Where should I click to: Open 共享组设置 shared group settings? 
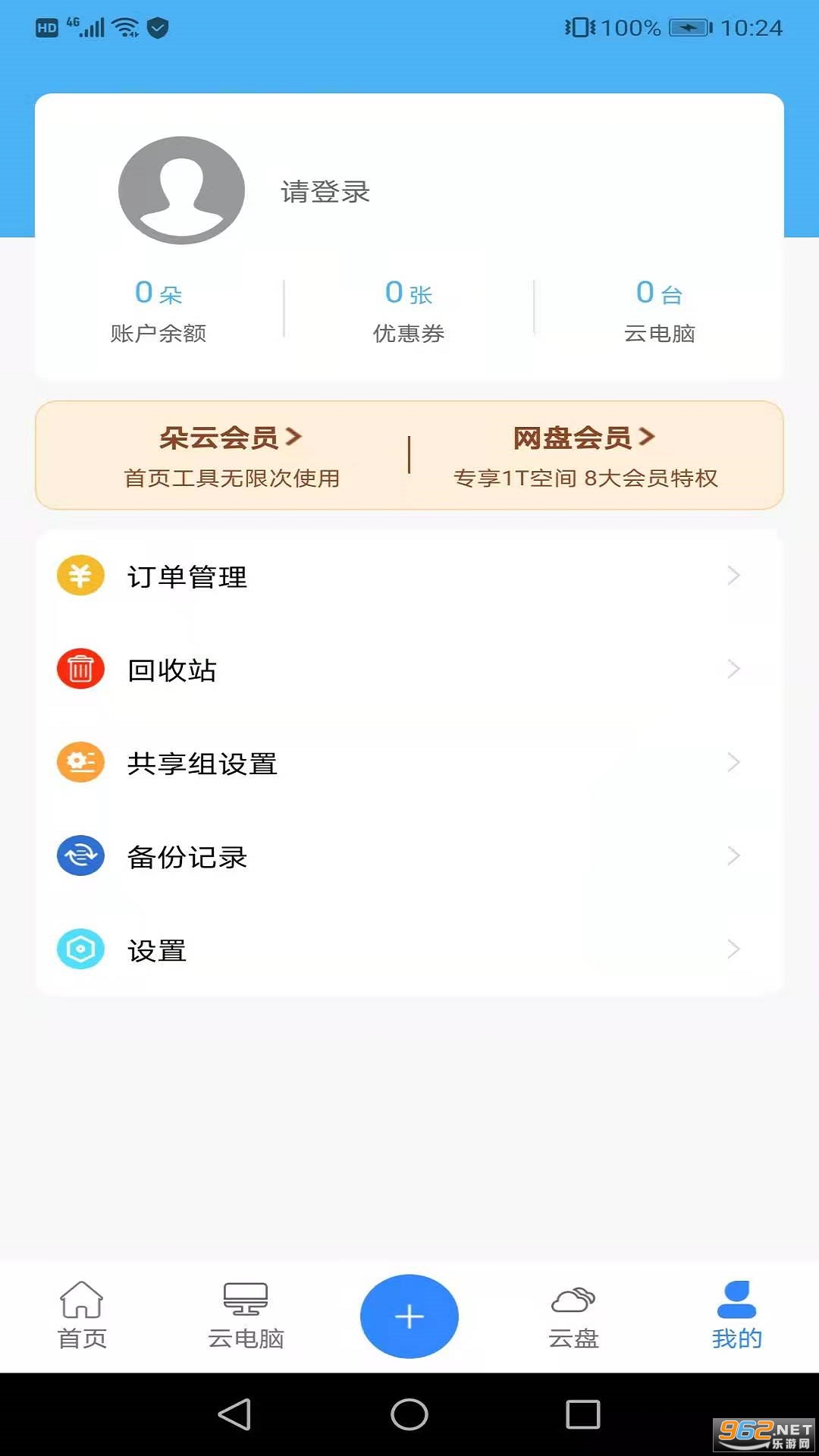pos(409,763)
